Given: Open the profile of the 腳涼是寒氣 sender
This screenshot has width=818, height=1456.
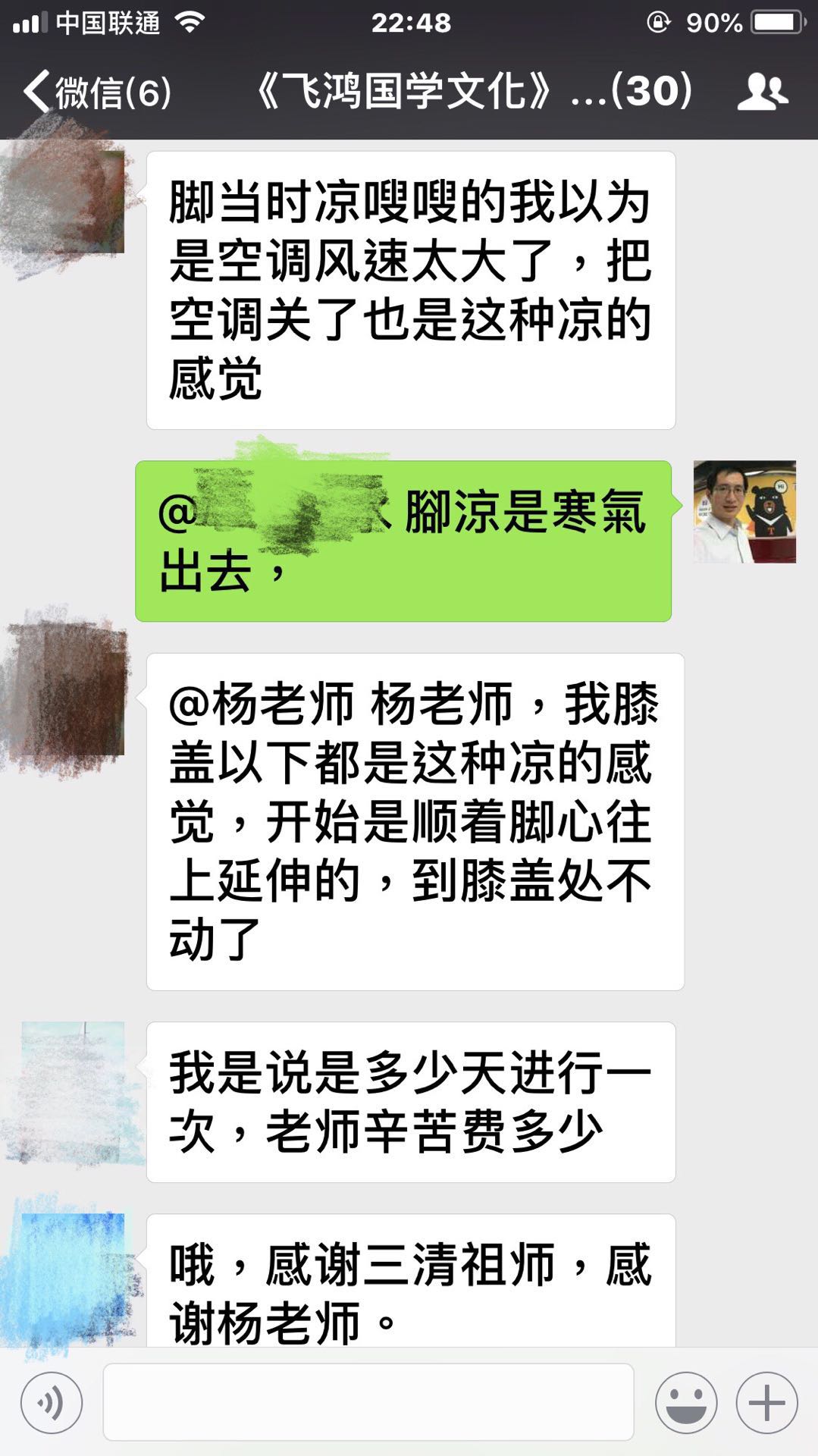Looking at the screenshot, I should (744, 512).
